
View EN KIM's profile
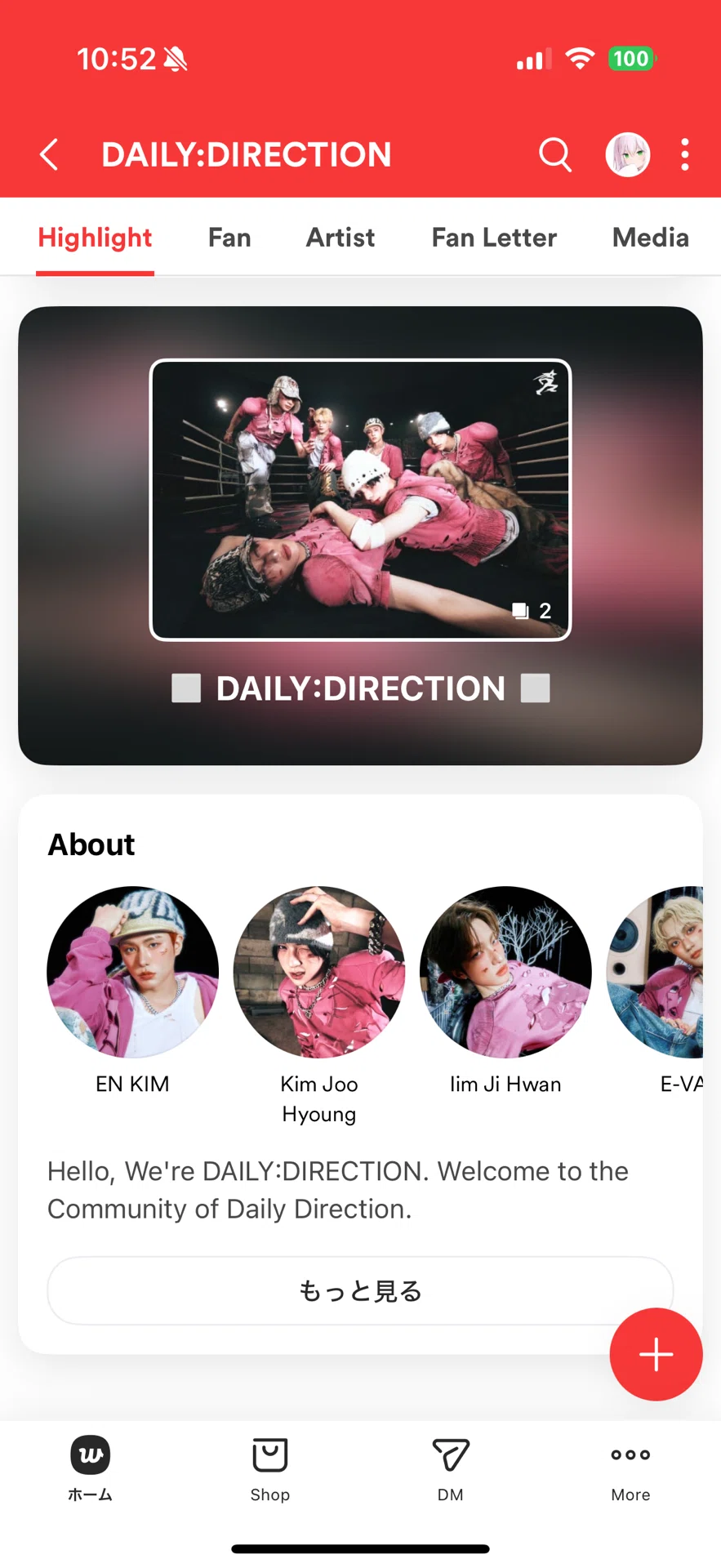(x=132, y=972)
